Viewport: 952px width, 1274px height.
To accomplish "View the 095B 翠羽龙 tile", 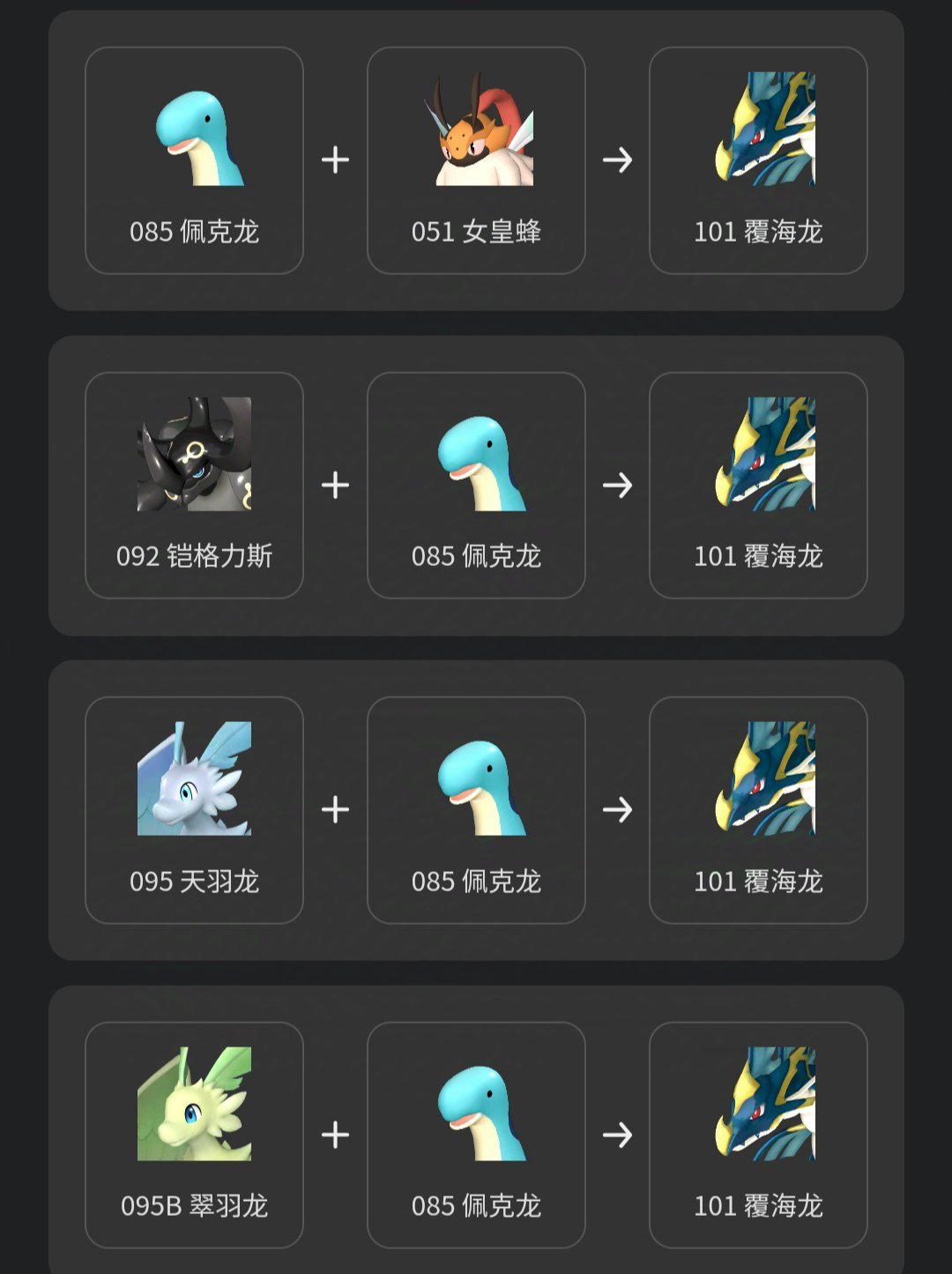I will click(194, 1135).
